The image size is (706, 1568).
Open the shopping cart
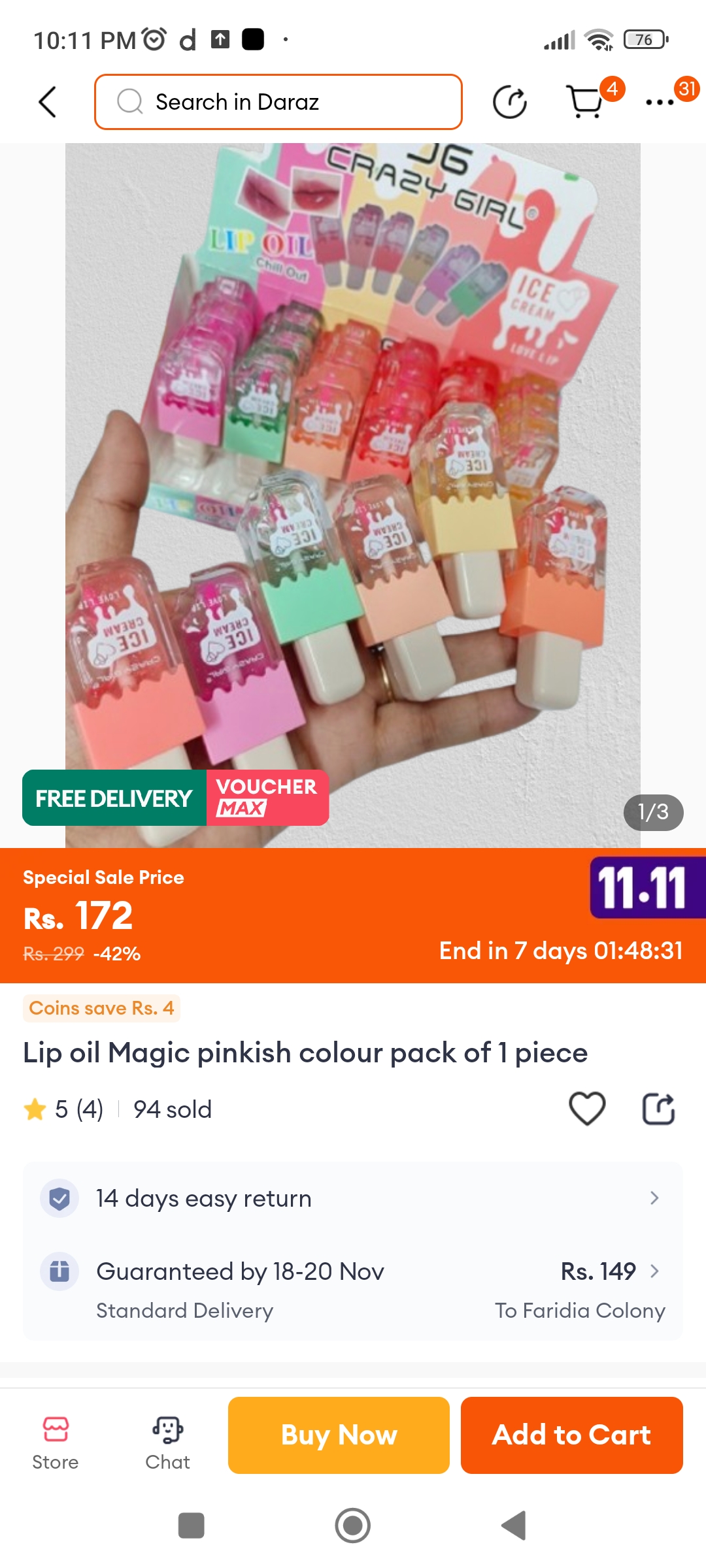(x=585, y=102)
